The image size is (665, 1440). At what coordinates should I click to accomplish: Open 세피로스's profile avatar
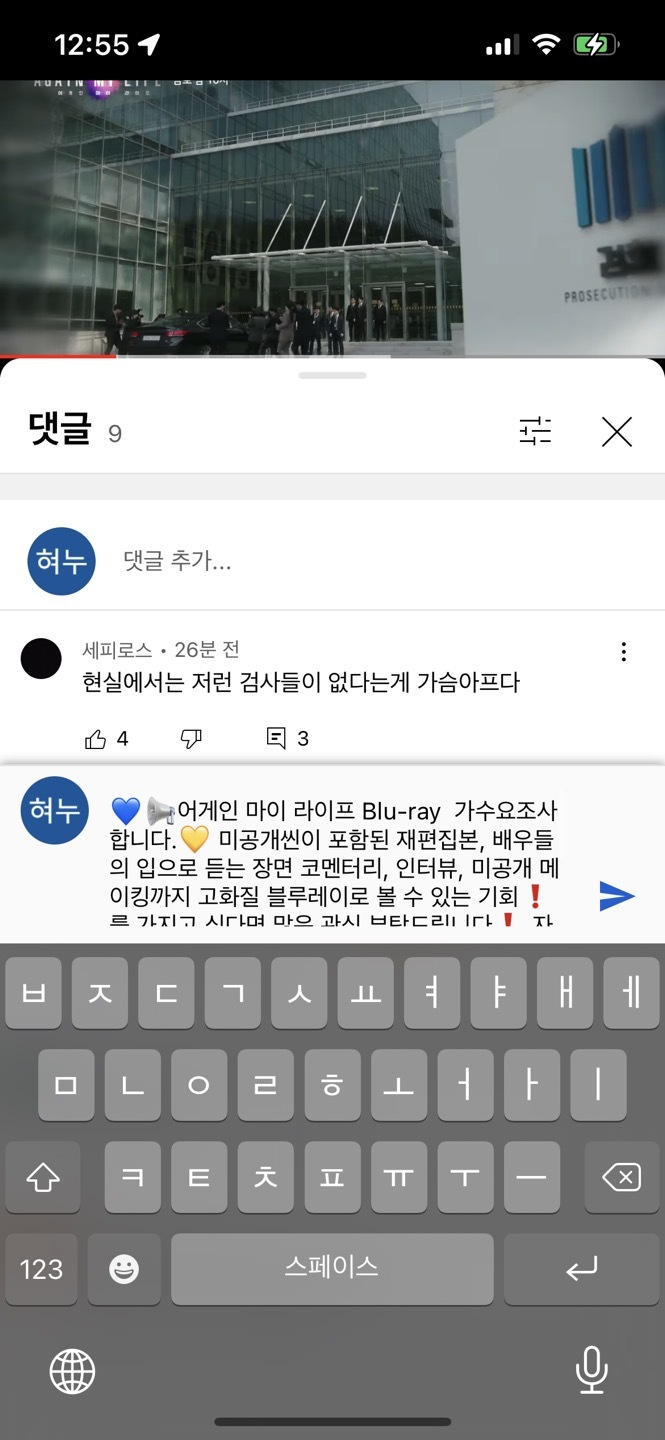[41, 659]
